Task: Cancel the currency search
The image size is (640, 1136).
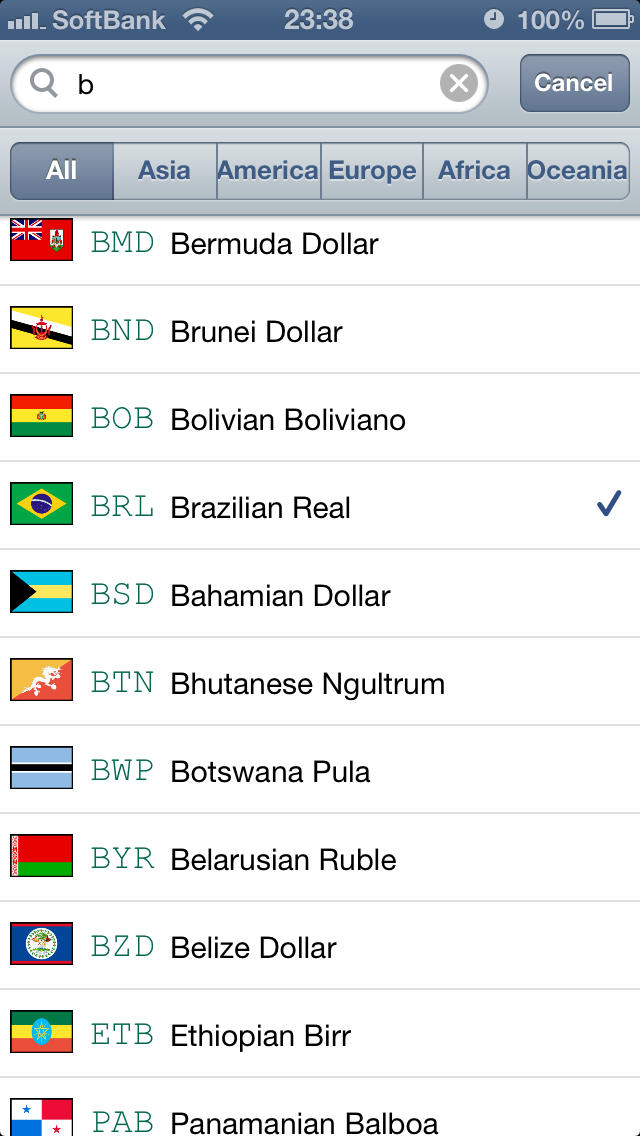Action: point(573,83)
